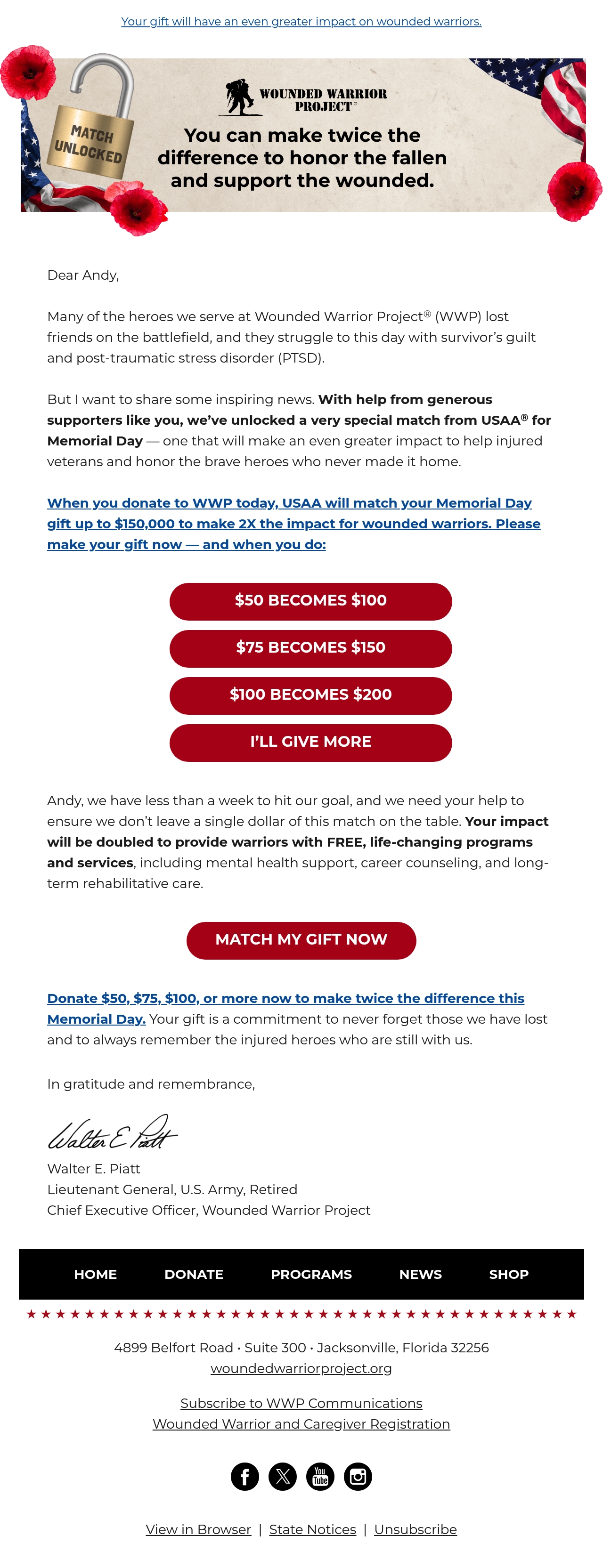Select the $100 becomes $200 option
Screen dimensions: 603x1568
[310, 695]
